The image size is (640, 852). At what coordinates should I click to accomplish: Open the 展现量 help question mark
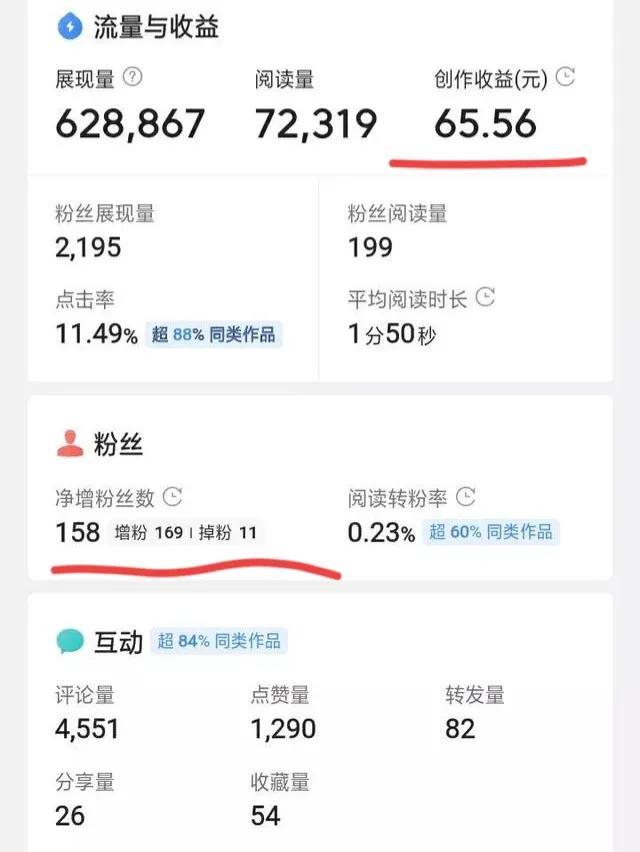click(x=132, y=78)
